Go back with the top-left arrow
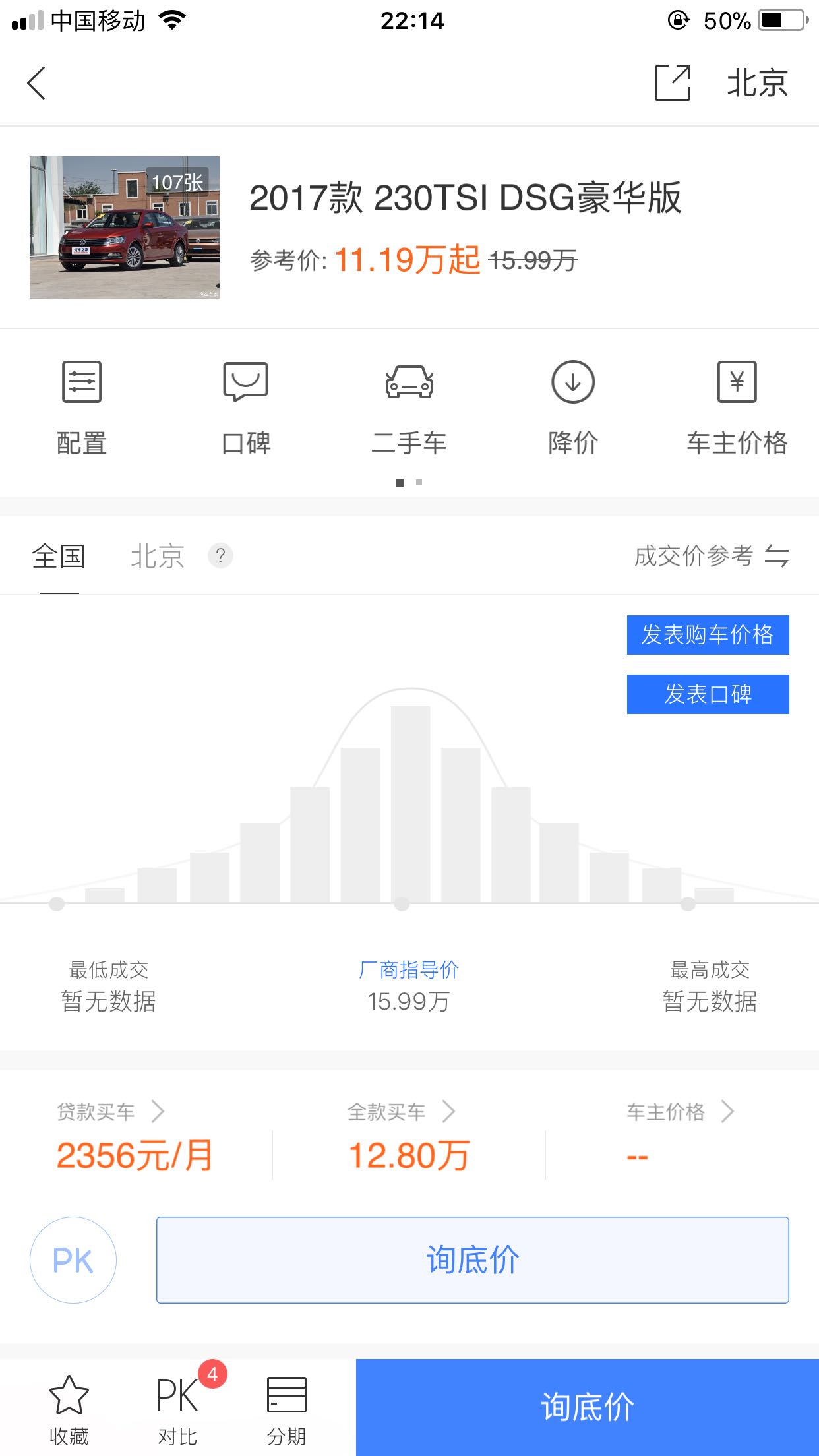This screenshot has height=1456, width=819. (x=37, y=83)
